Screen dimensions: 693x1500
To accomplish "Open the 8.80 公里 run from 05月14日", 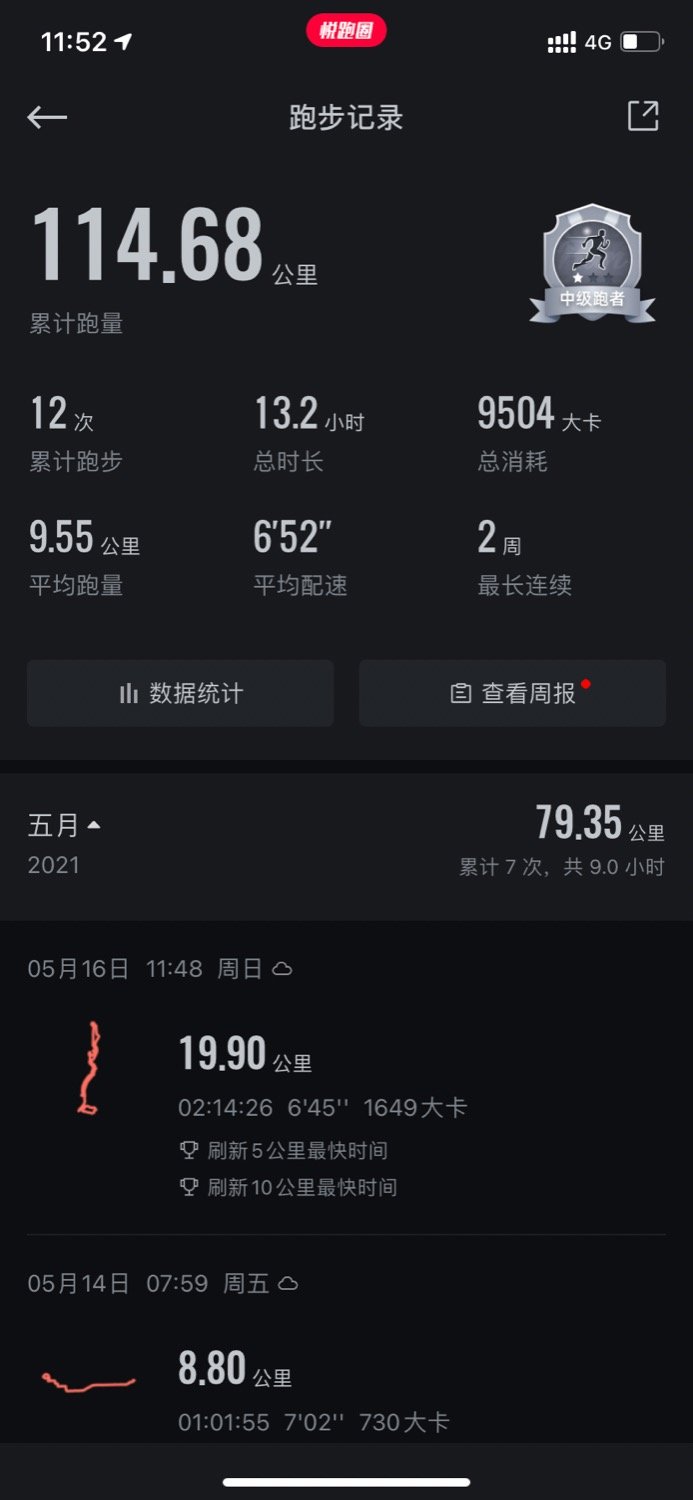I will coord(345,1385).
